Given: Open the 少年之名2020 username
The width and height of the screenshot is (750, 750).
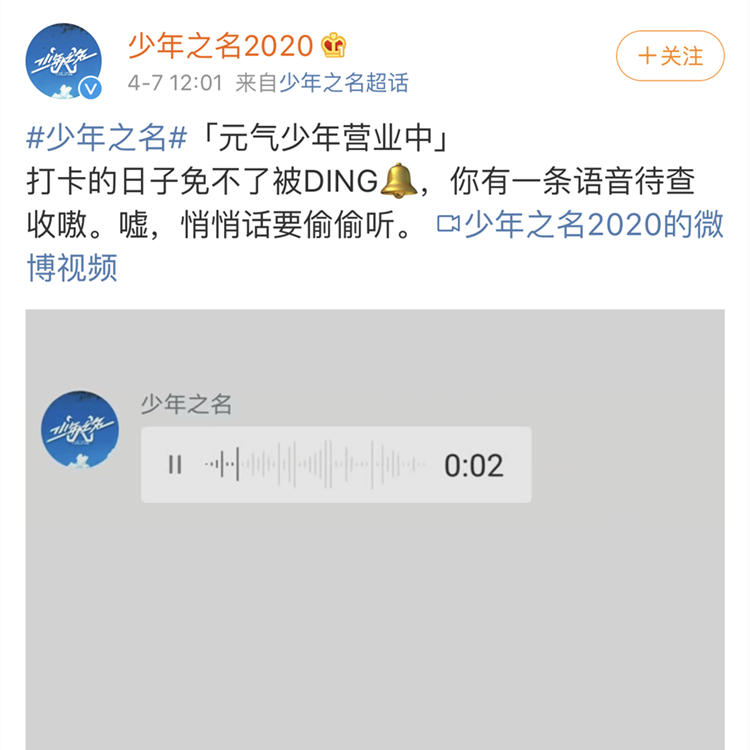Looking at the screenshot, I should pos(221,44).
